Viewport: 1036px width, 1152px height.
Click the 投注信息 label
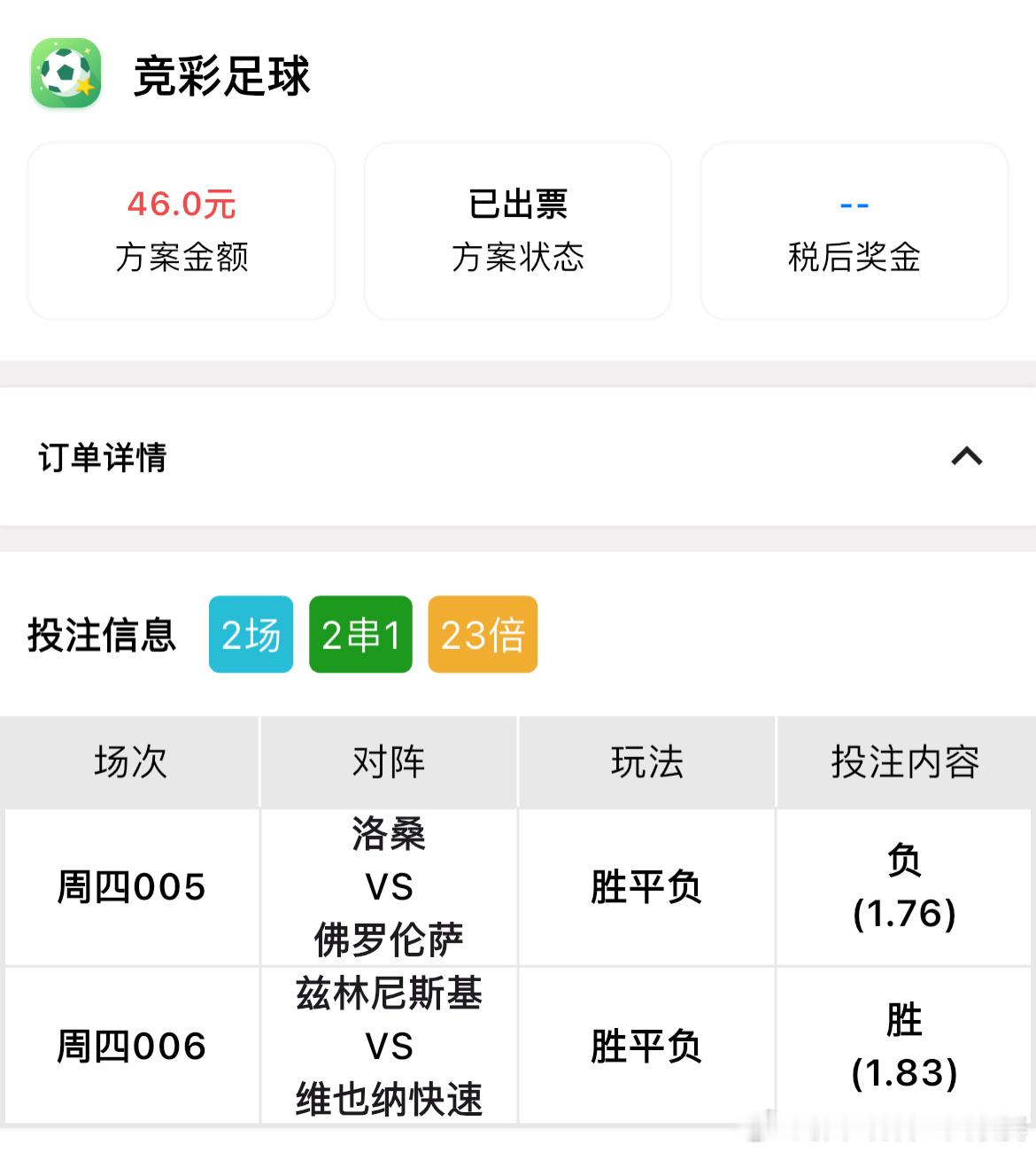[102, 634]
